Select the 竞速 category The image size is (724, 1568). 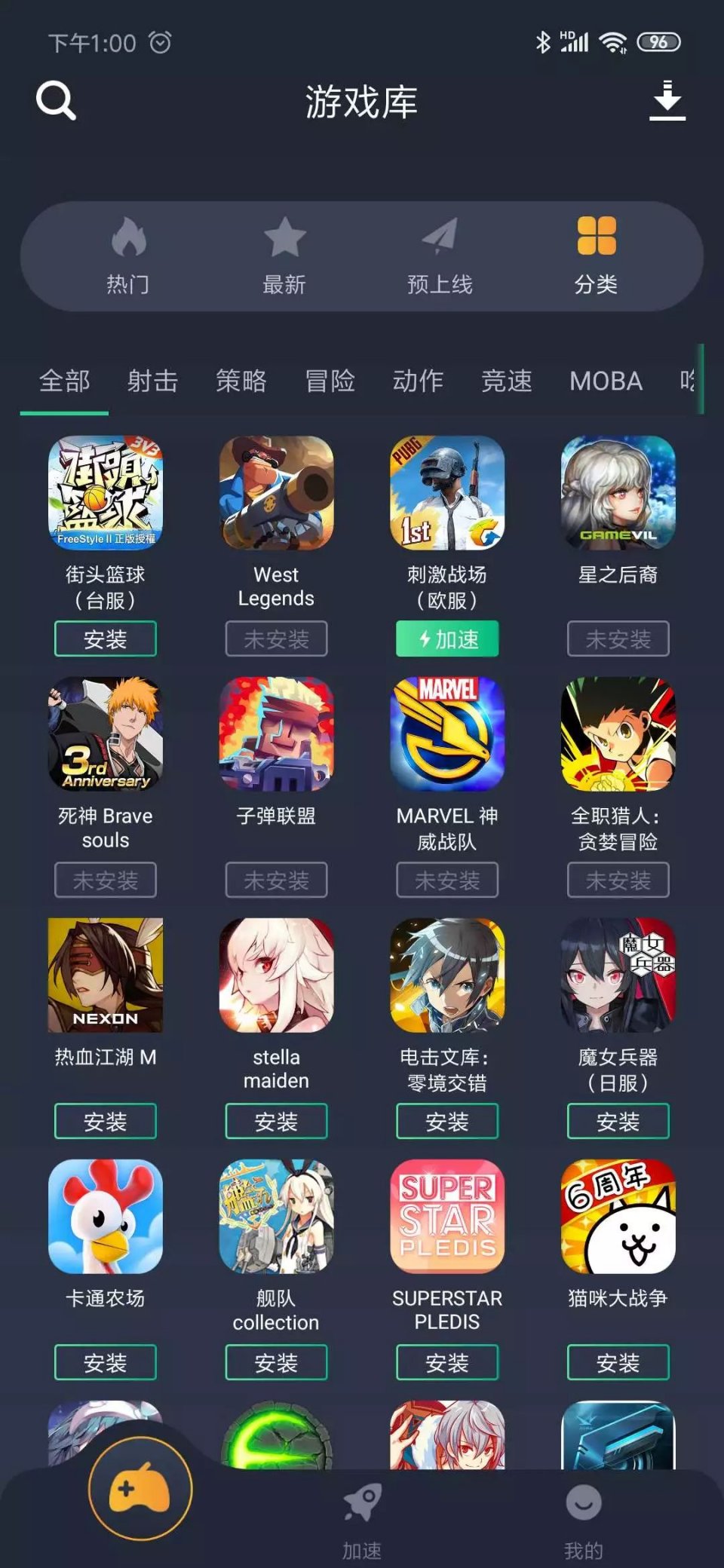pos(507,381)
